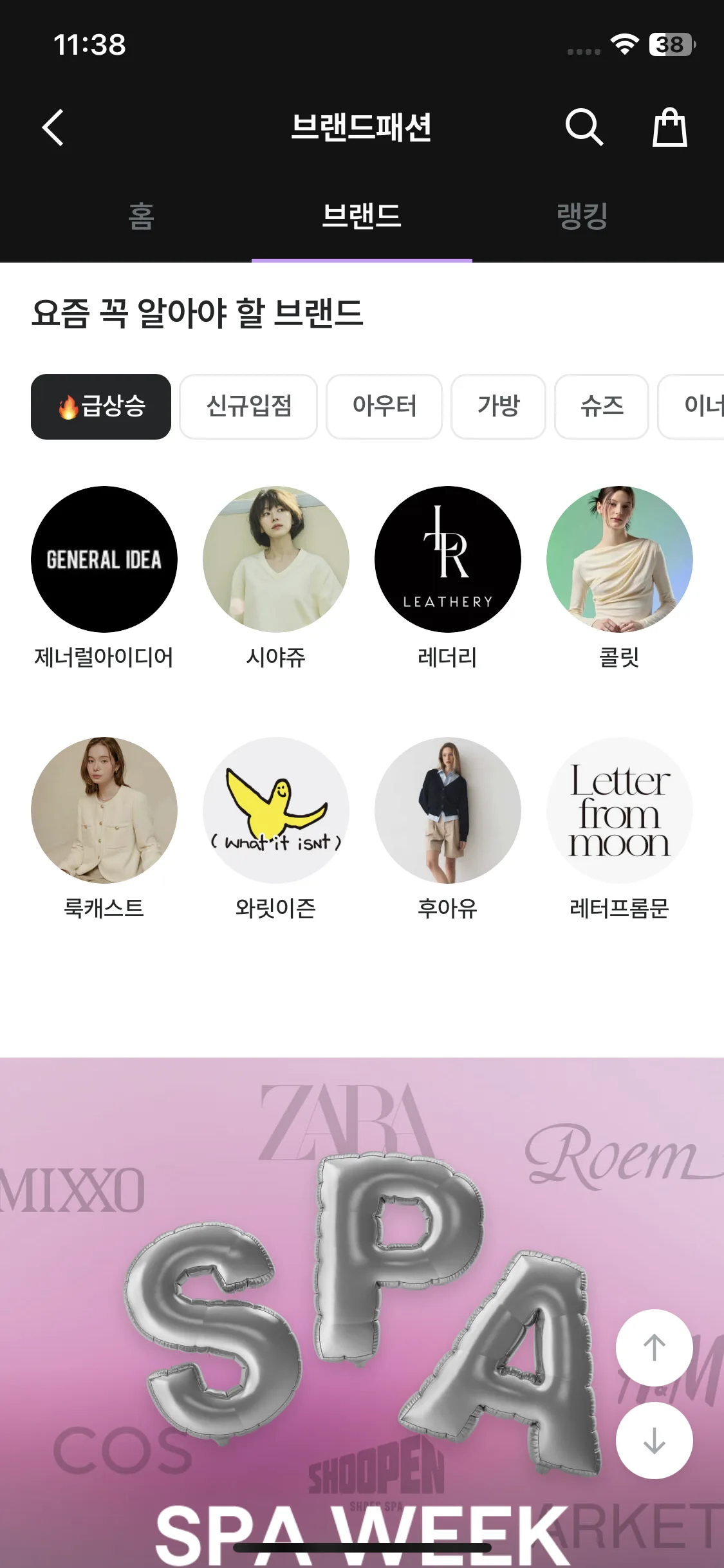Go back using the arrow
Screen dimensions: 724x1568
pos(53,127)
